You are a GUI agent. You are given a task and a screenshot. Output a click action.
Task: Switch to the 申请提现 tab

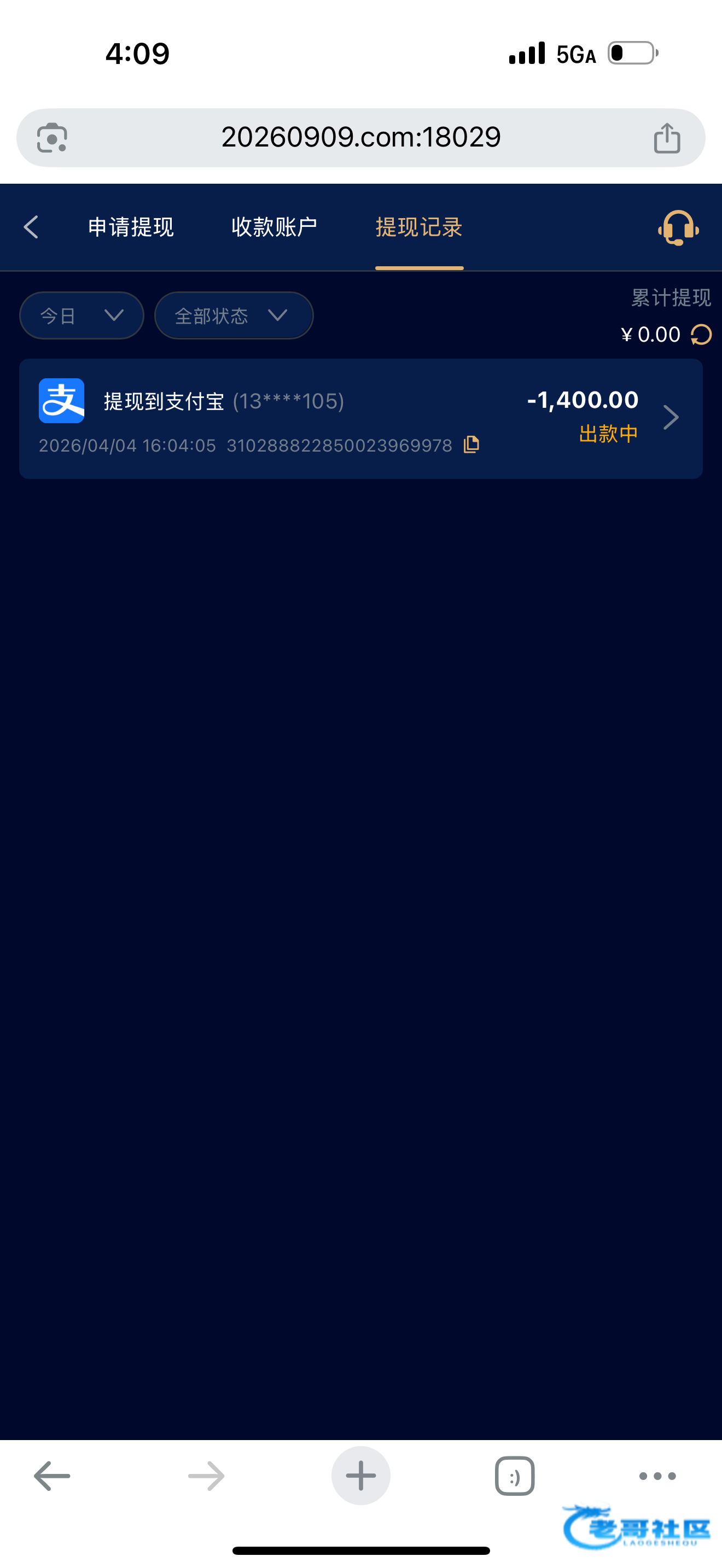click(x=131, y=227)
